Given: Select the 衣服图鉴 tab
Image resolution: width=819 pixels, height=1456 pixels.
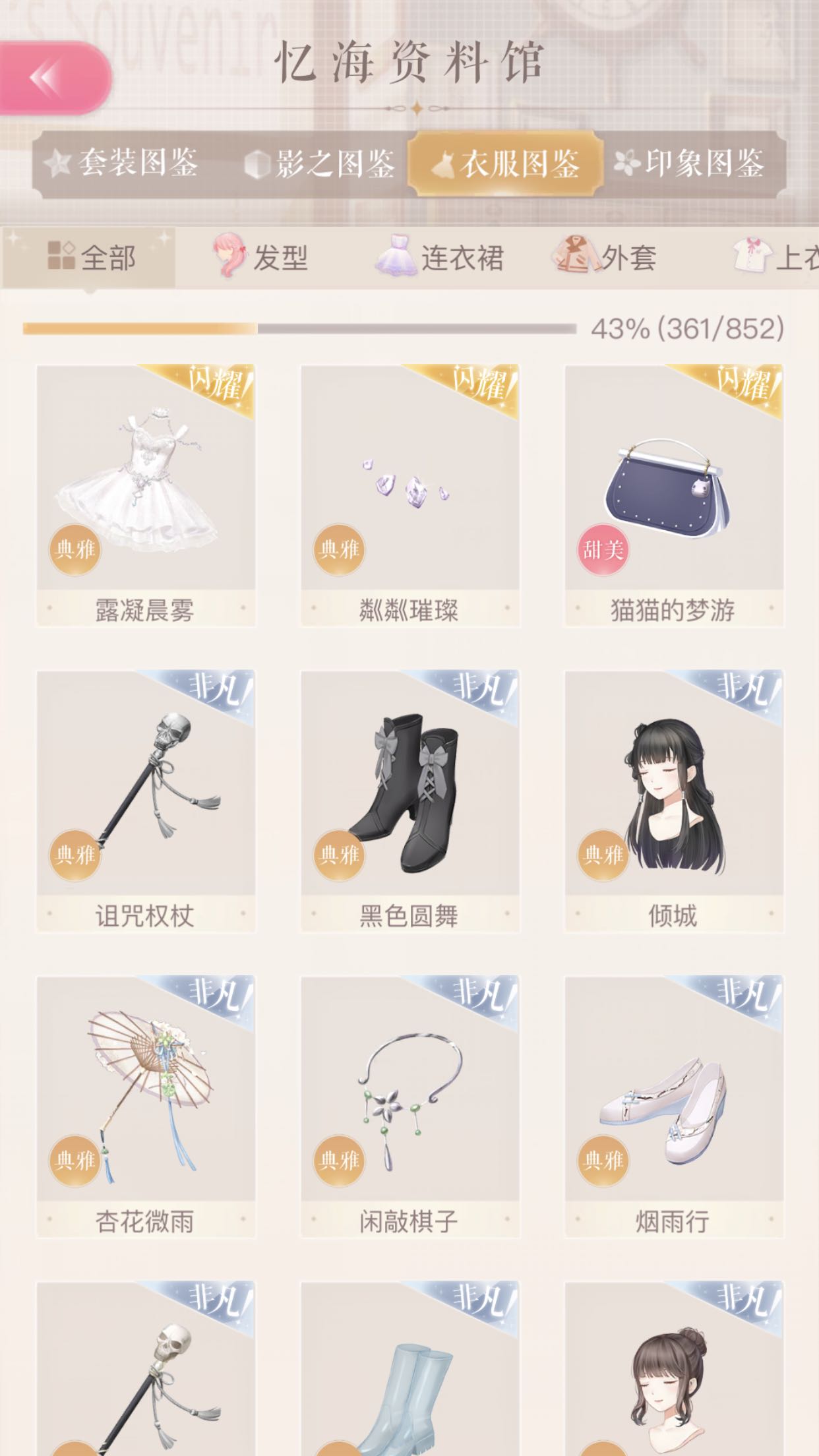Looking at the screenshot, I should click(x=505, y=164).
